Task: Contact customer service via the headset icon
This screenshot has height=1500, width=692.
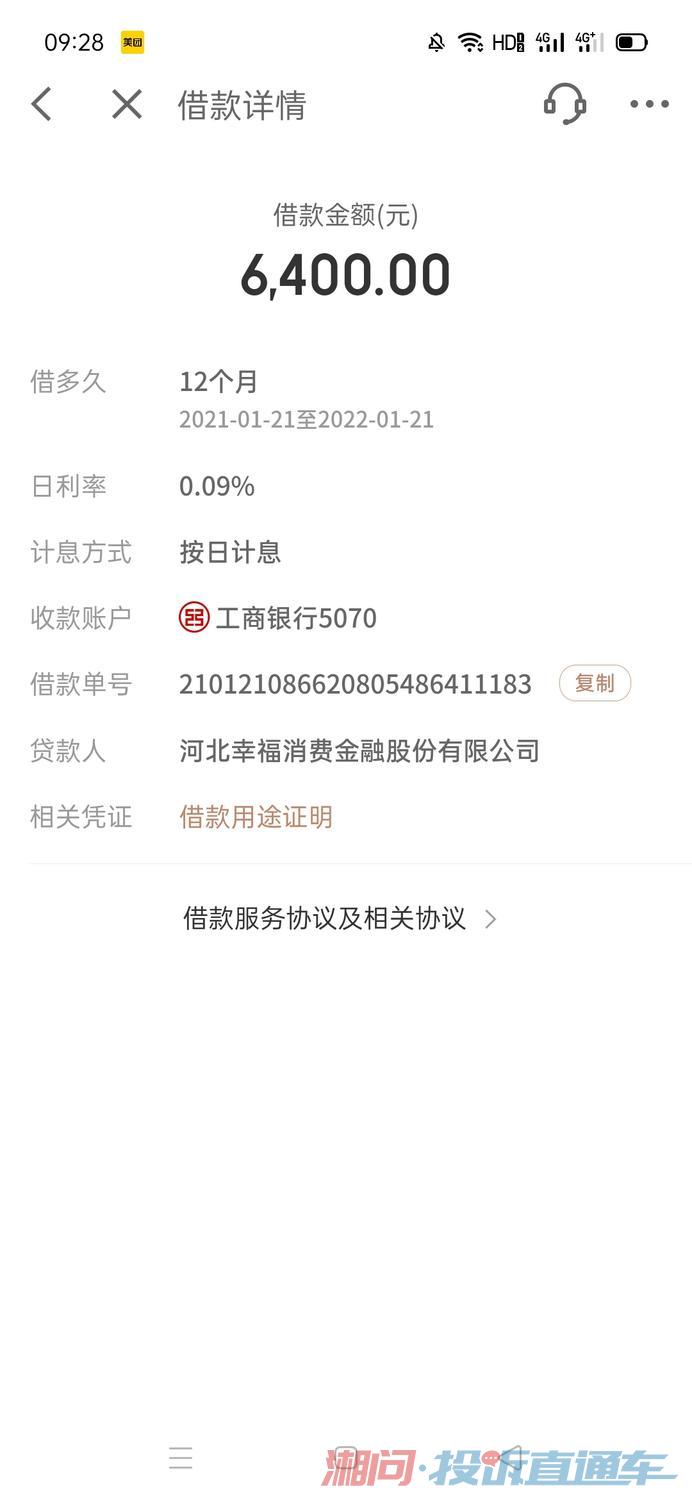Action: [x=564, y=104]
